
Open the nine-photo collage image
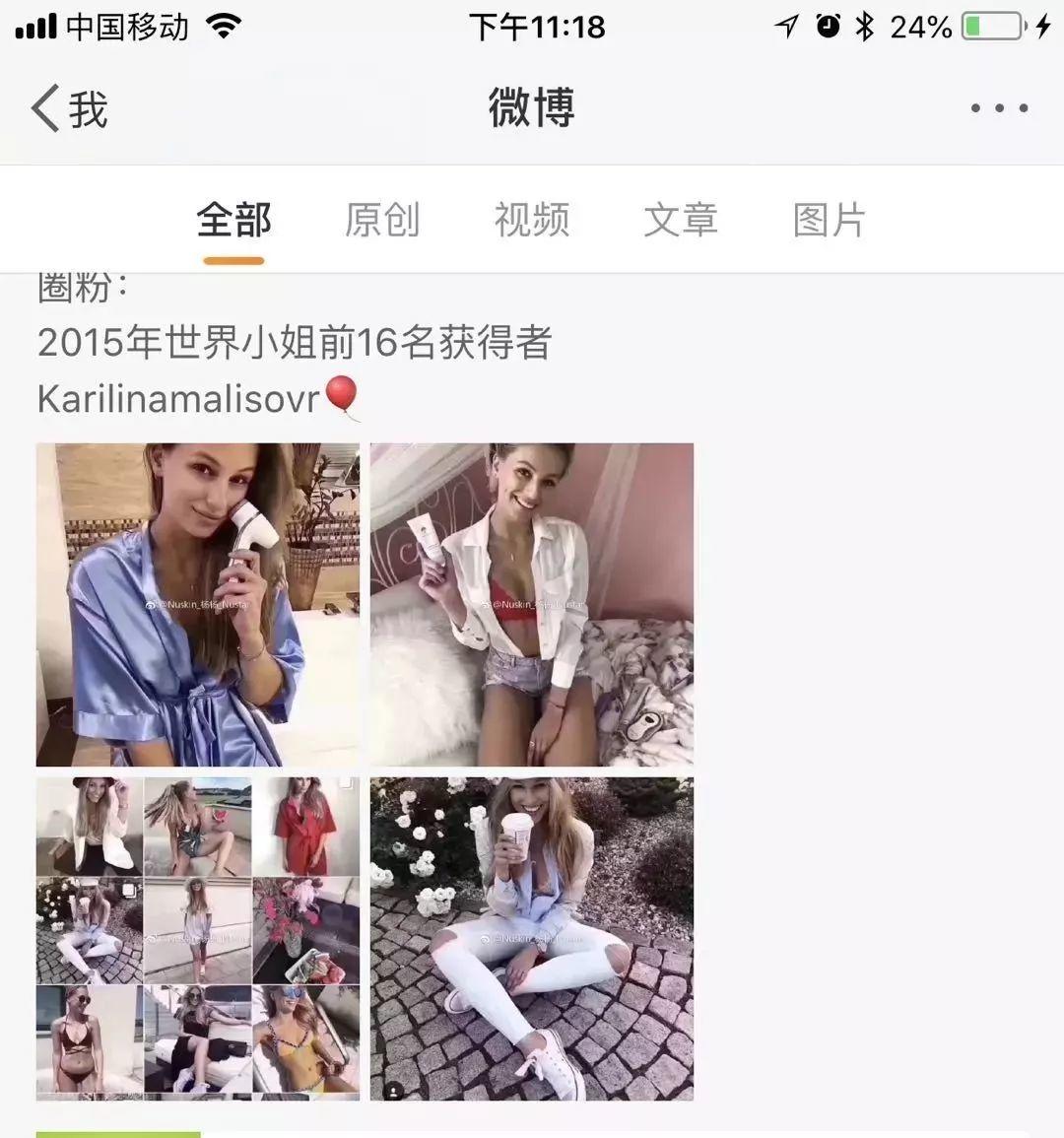tap(198, 938)
